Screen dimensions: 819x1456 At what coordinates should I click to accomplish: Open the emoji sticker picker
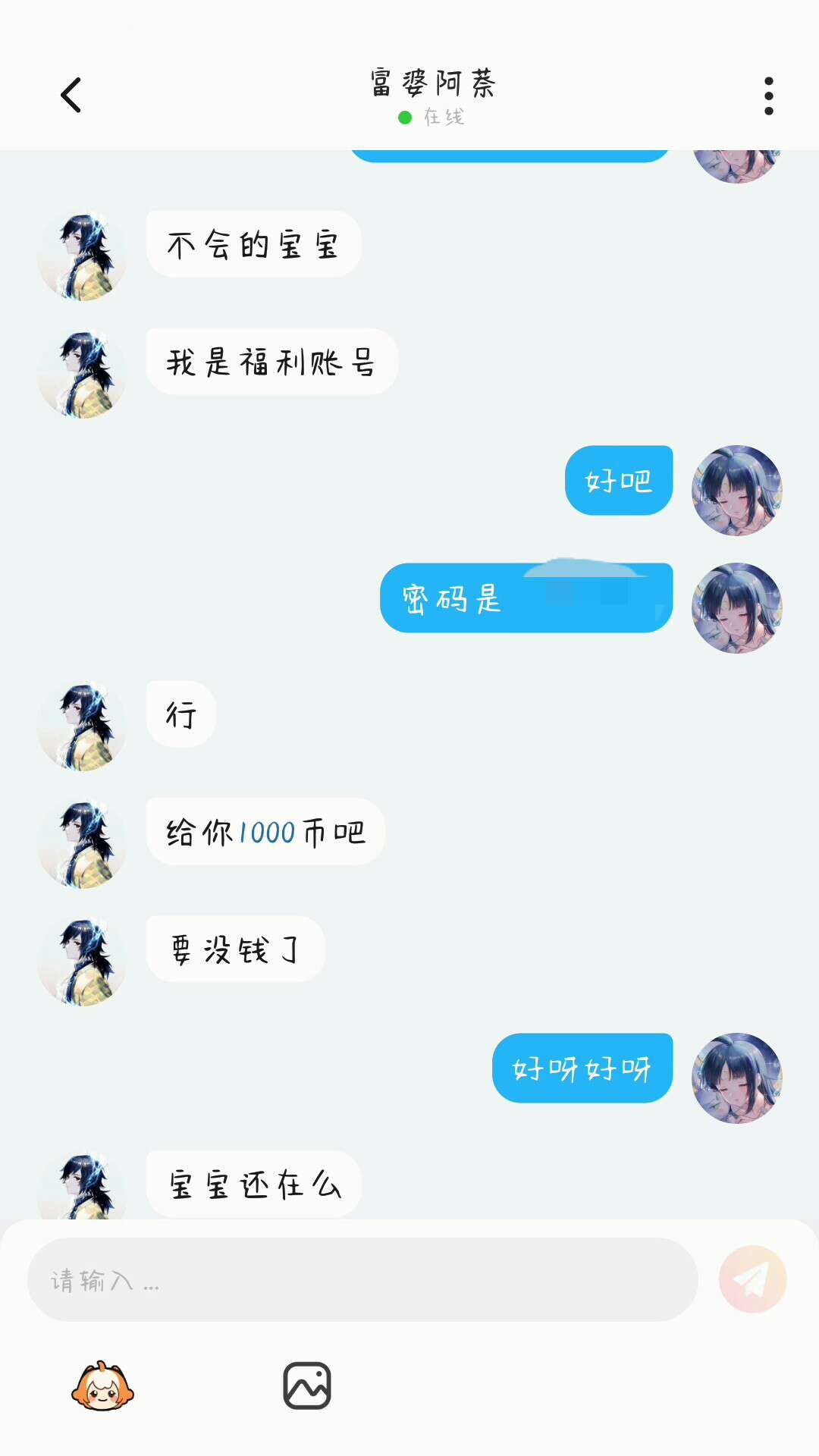(102, 1386)
